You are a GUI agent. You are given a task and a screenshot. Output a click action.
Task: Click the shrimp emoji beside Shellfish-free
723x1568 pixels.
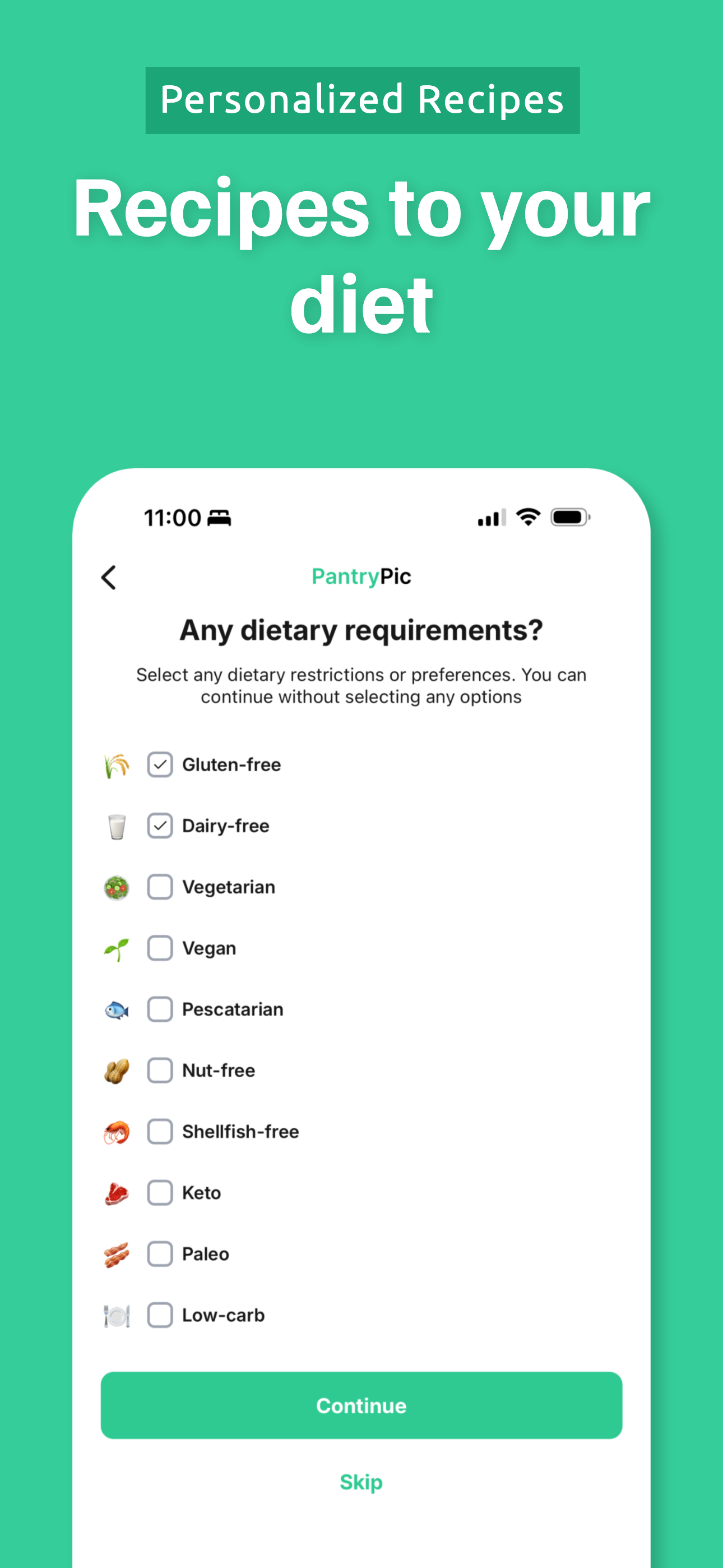(115, 1132)
